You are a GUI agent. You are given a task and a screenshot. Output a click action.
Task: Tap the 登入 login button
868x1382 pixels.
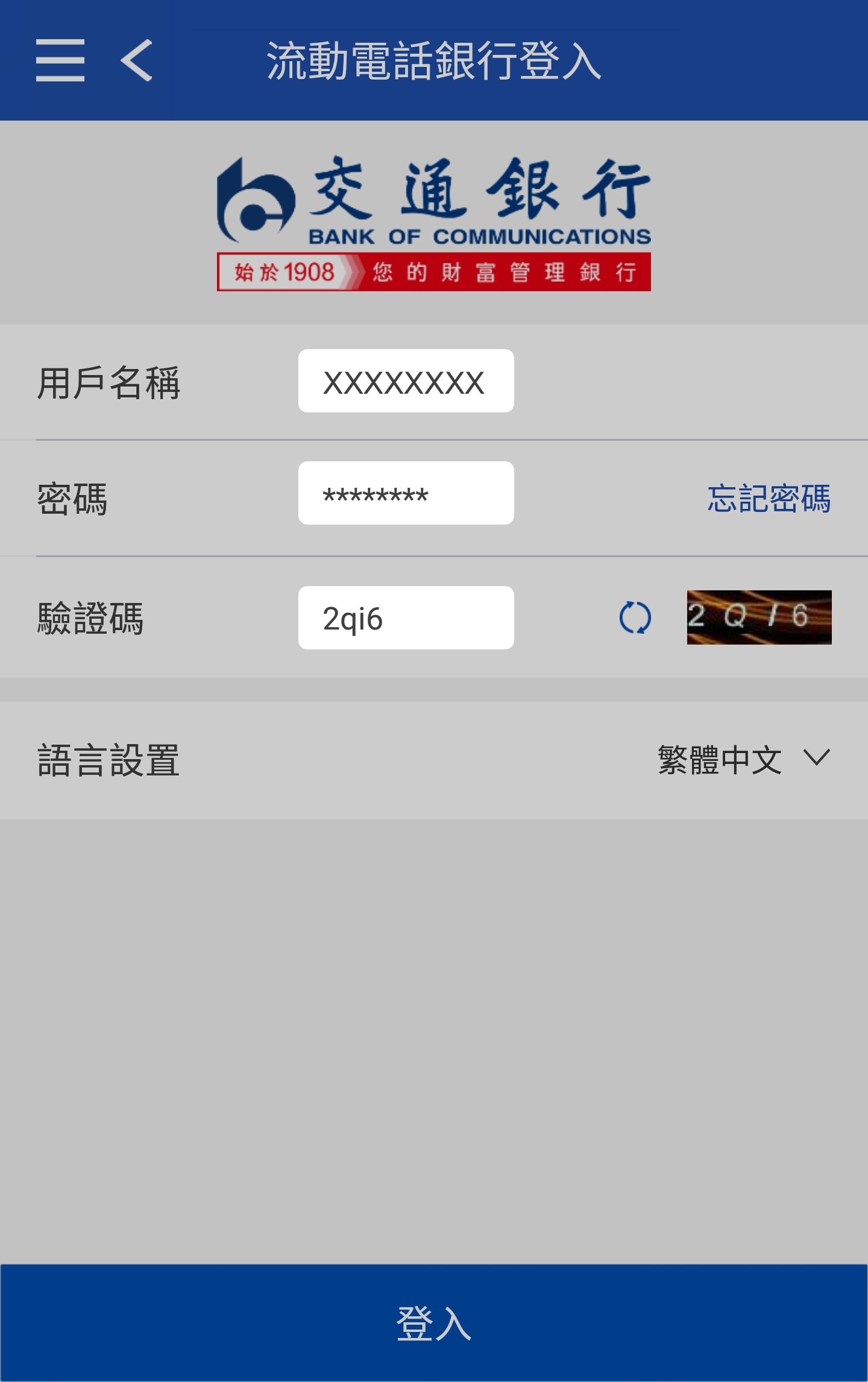point(434,1323)
